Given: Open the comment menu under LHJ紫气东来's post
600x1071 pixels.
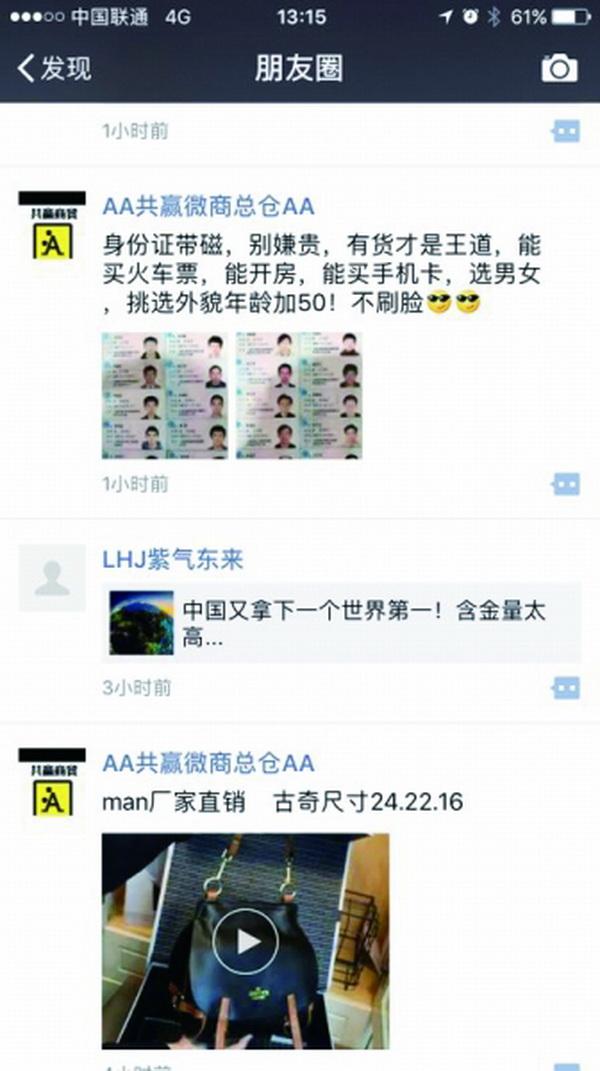Looking at the screenshot, I should 566,688.
